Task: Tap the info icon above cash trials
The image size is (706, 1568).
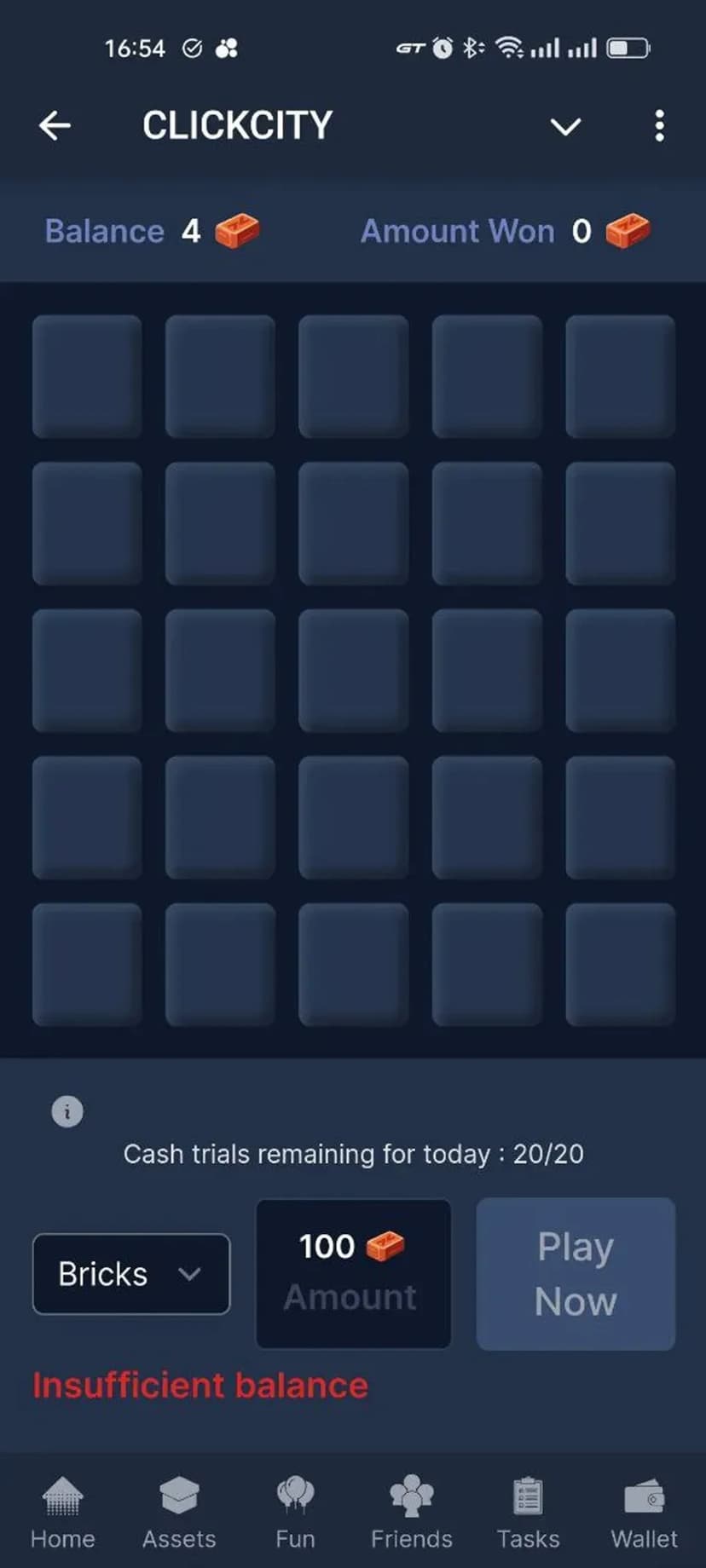Action: [x=67, y=1111]
